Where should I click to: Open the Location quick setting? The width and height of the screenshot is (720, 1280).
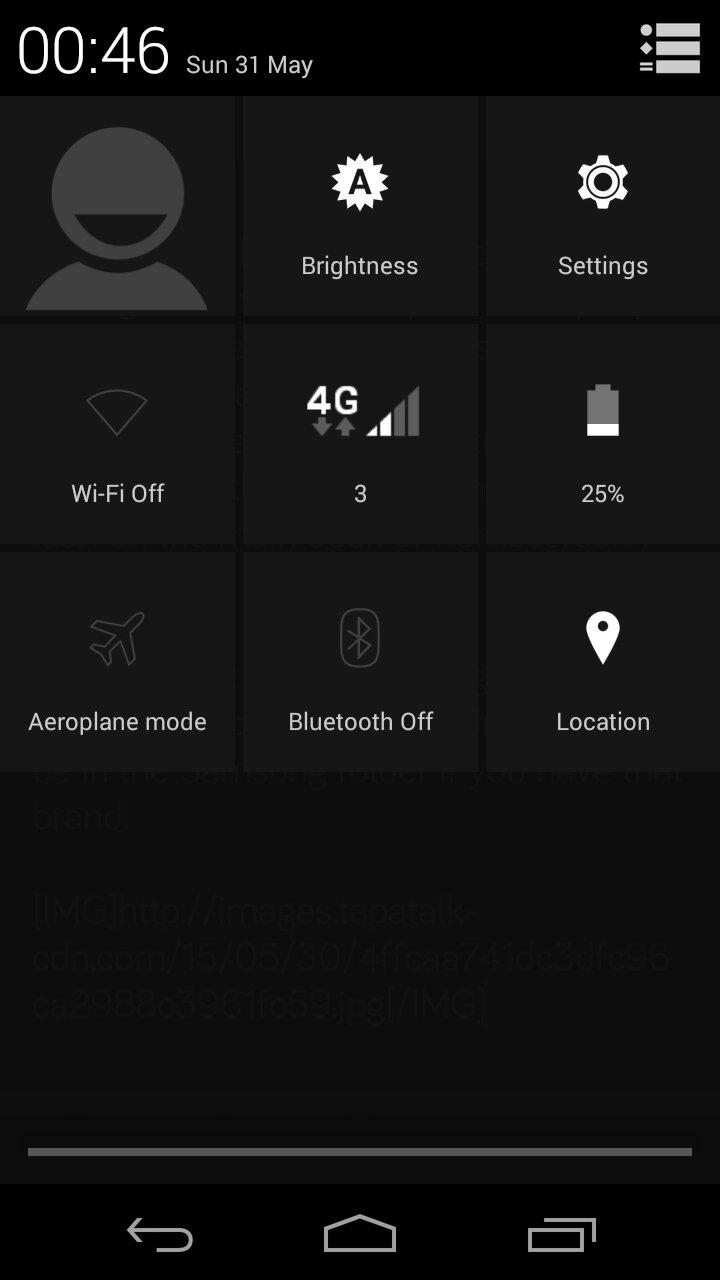[602, 661]
